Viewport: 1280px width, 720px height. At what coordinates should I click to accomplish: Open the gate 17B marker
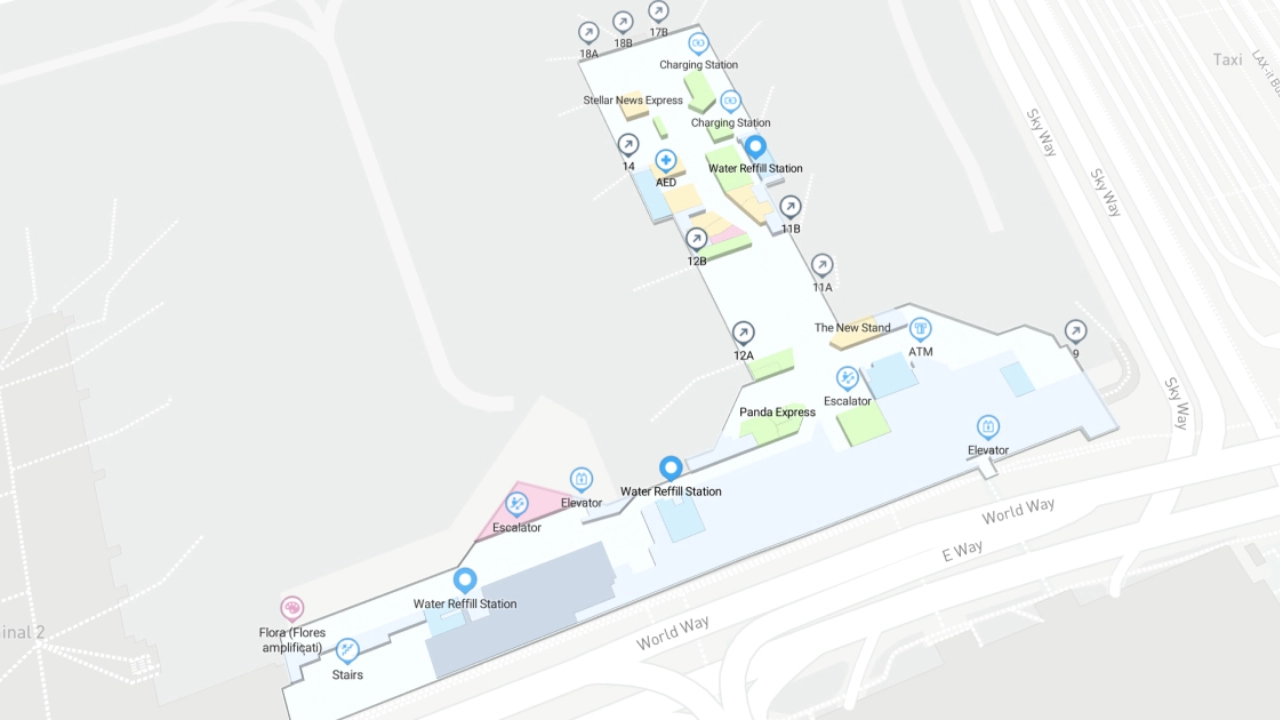click(658, 11)
